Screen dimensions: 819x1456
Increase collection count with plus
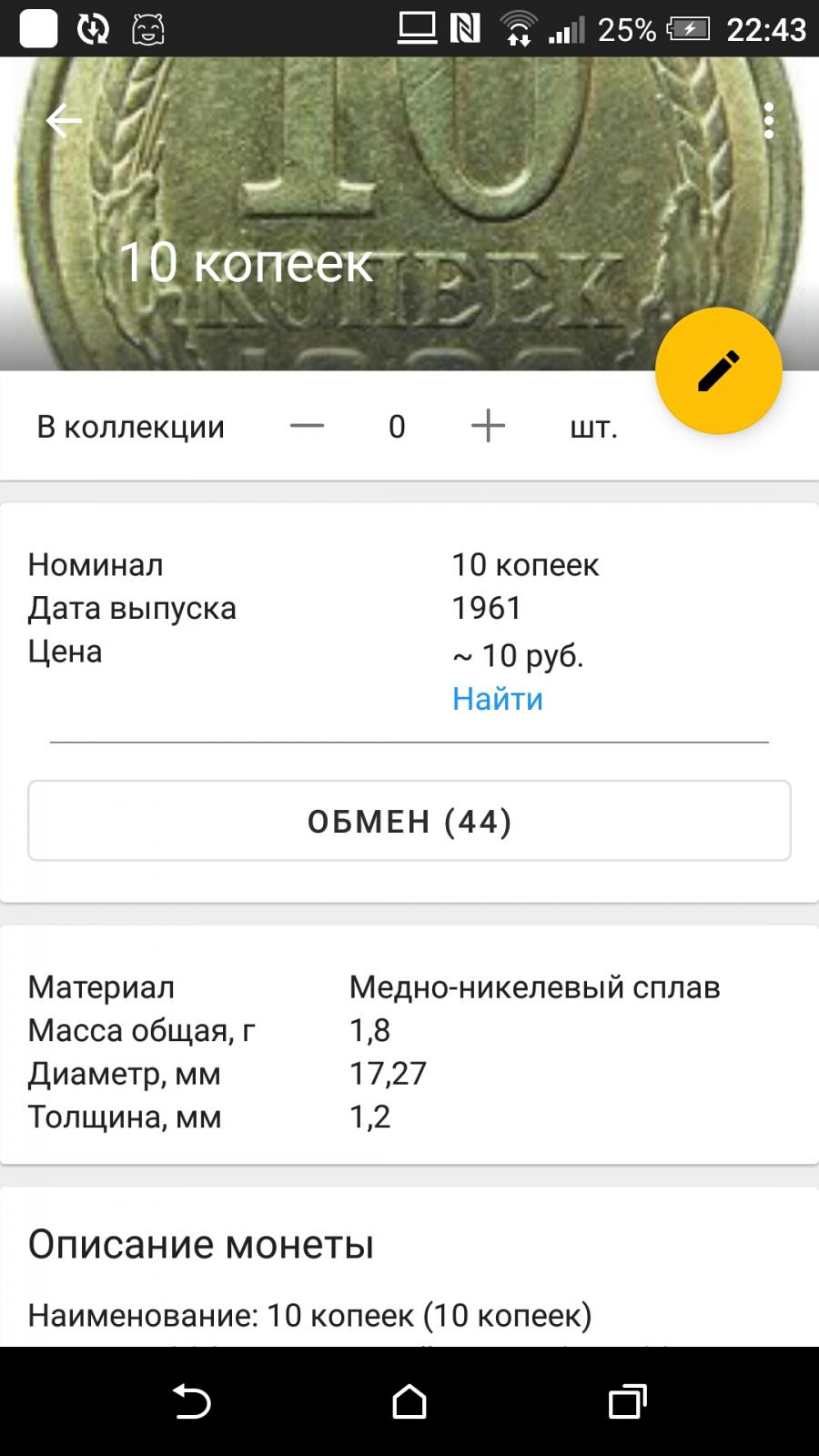tap(488, 426)
